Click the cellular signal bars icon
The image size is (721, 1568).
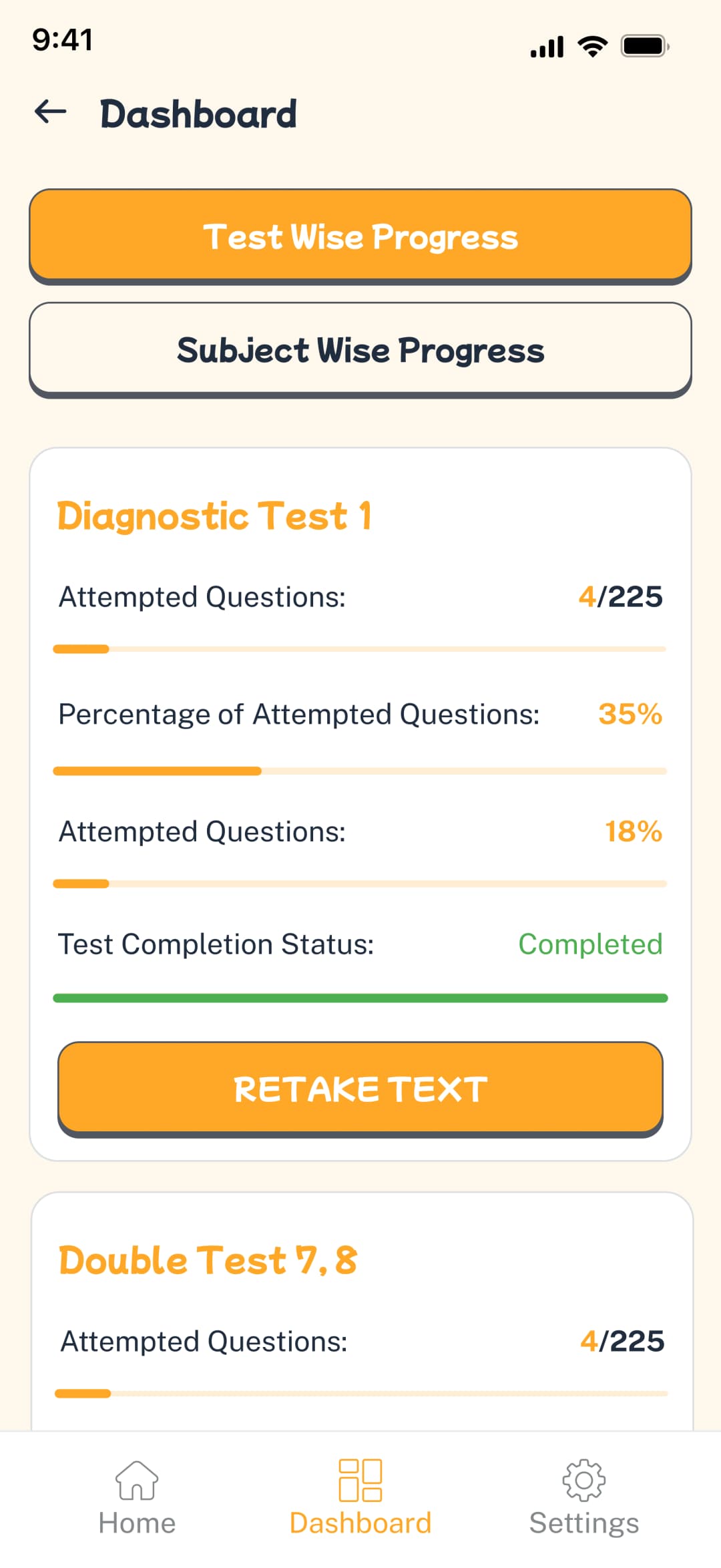[545, 44]
